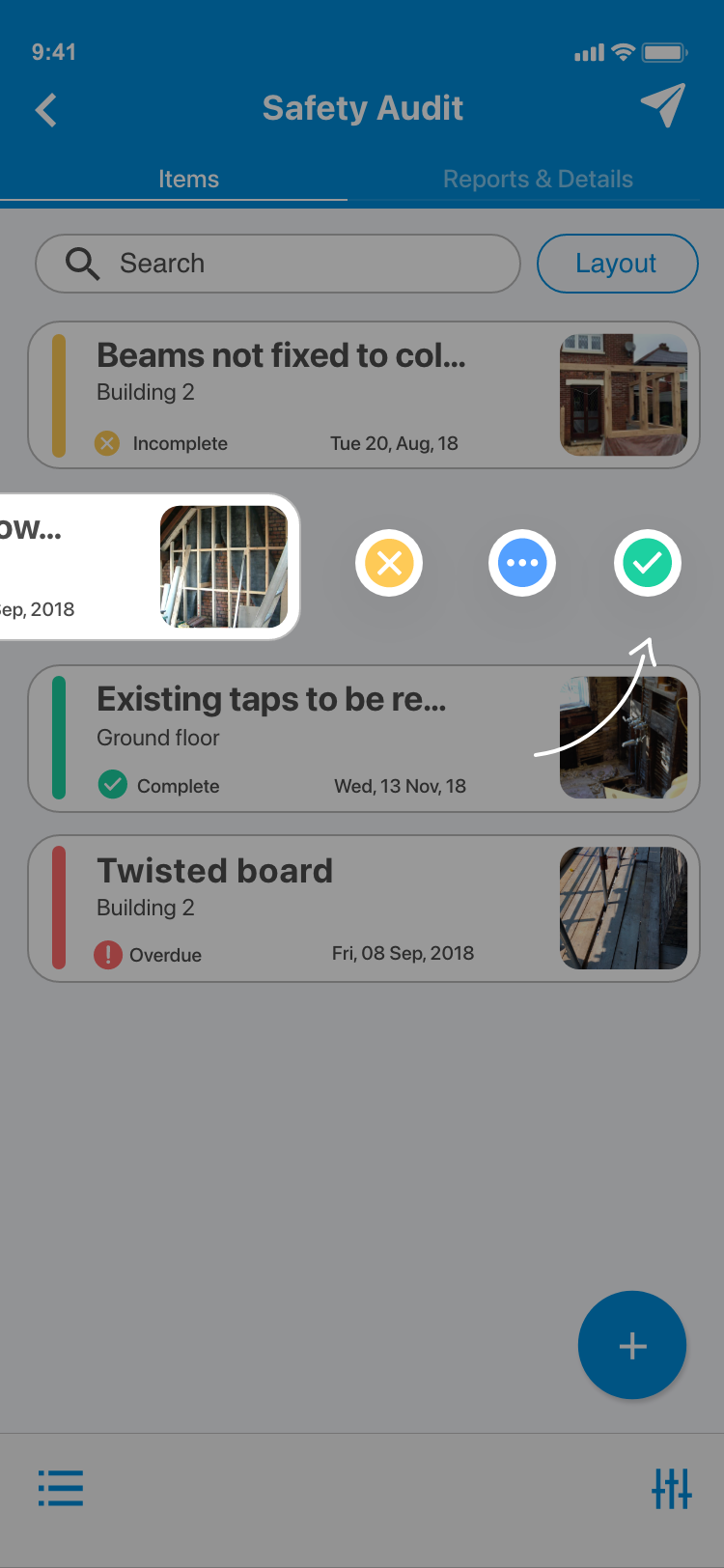This screenshot has height=1568, width=724.
Task: Mark swiped item incomplete with yellow X
Action: click(389, 563)
